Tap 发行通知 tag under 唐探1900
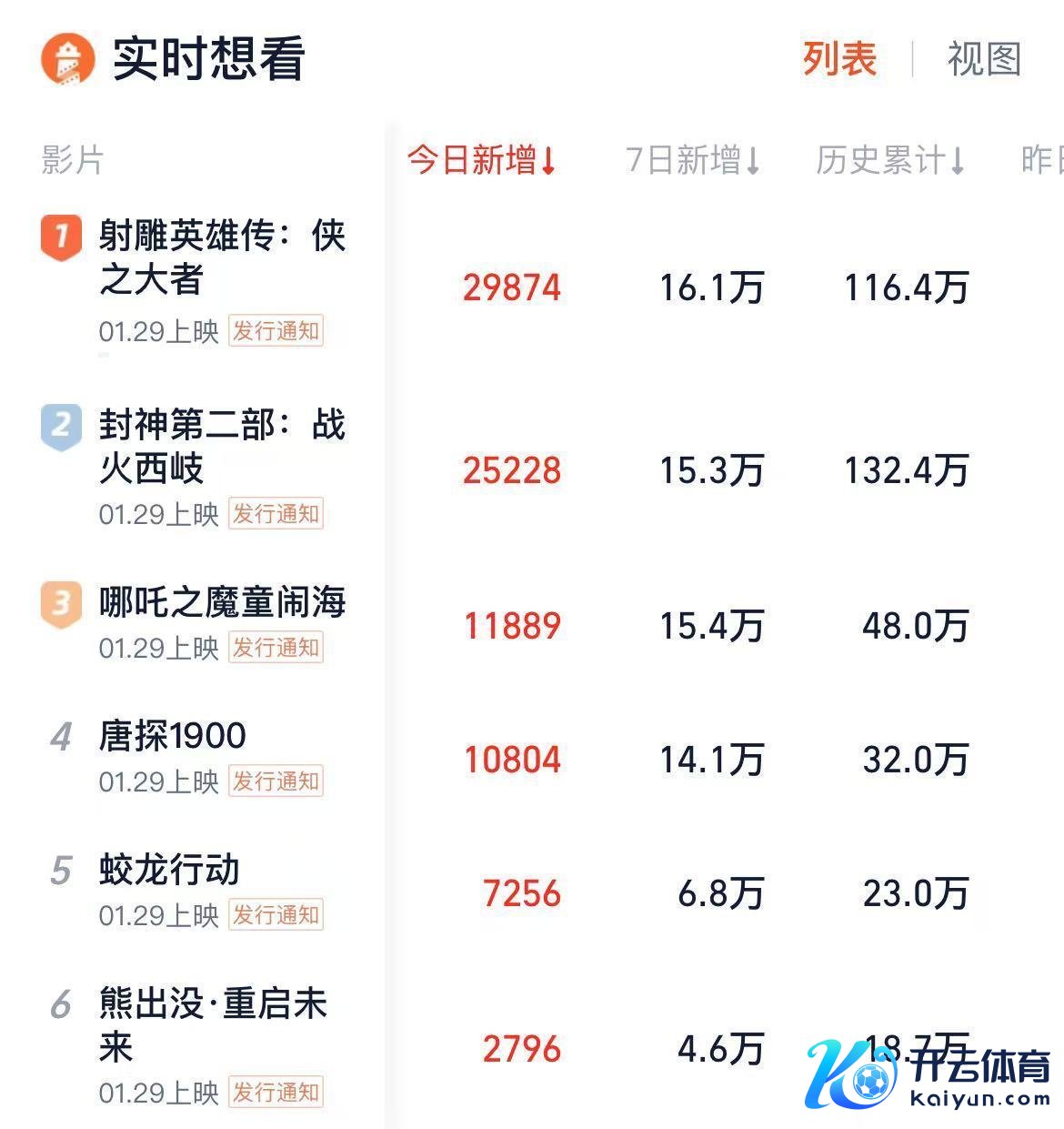 (x=276, y=781)
